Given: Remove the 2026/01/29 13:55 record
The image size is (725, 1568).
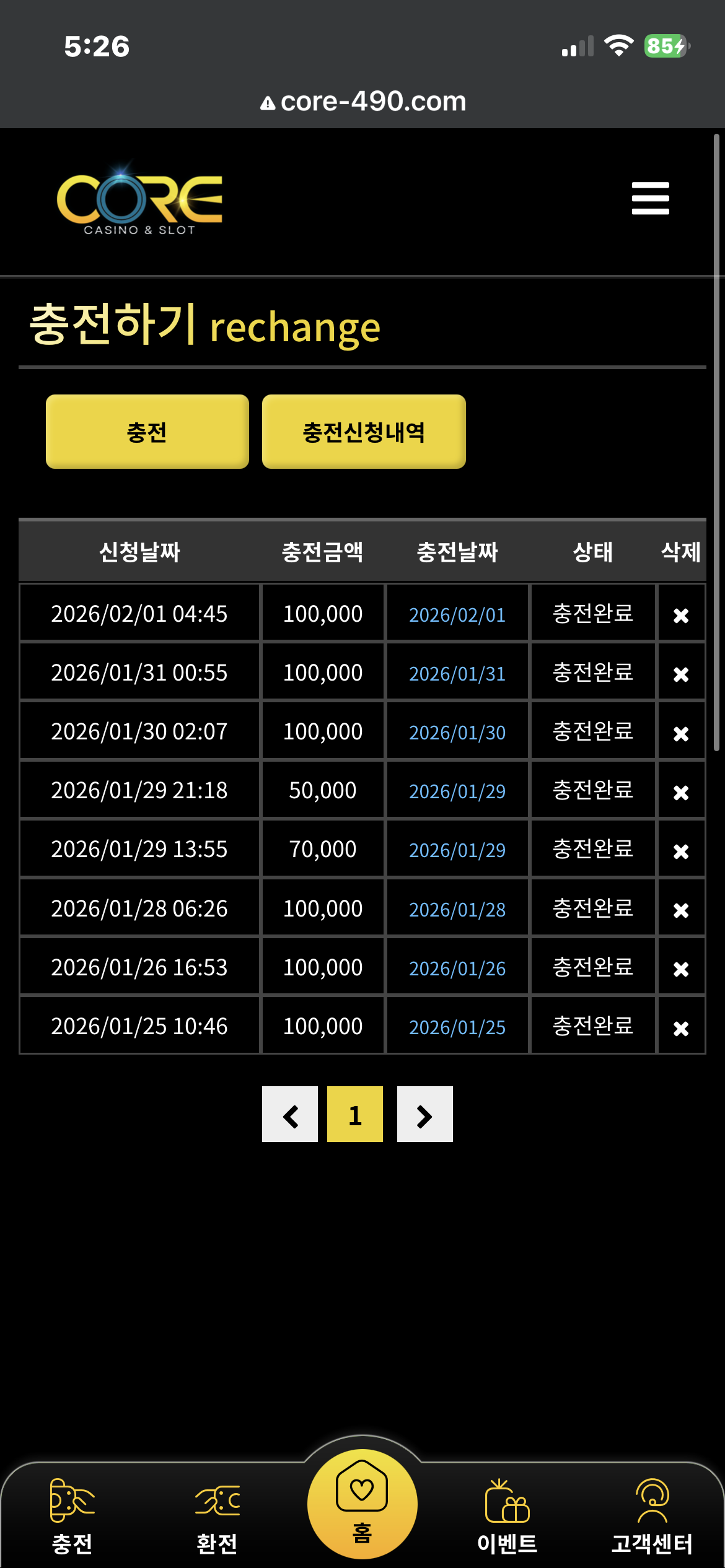Looking at the screenshot, I should point(681,851).
